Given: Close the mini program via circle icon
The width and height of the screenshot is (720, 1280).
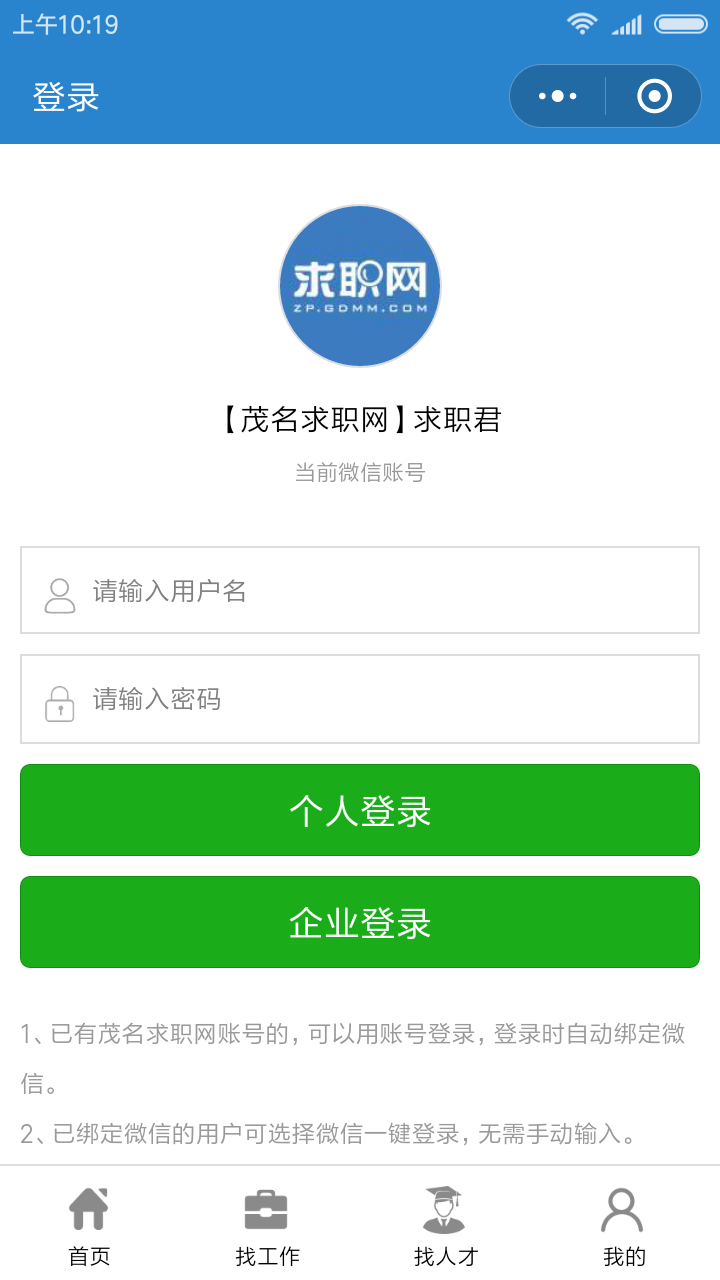Looking at the screenshot, I should 654,96.
